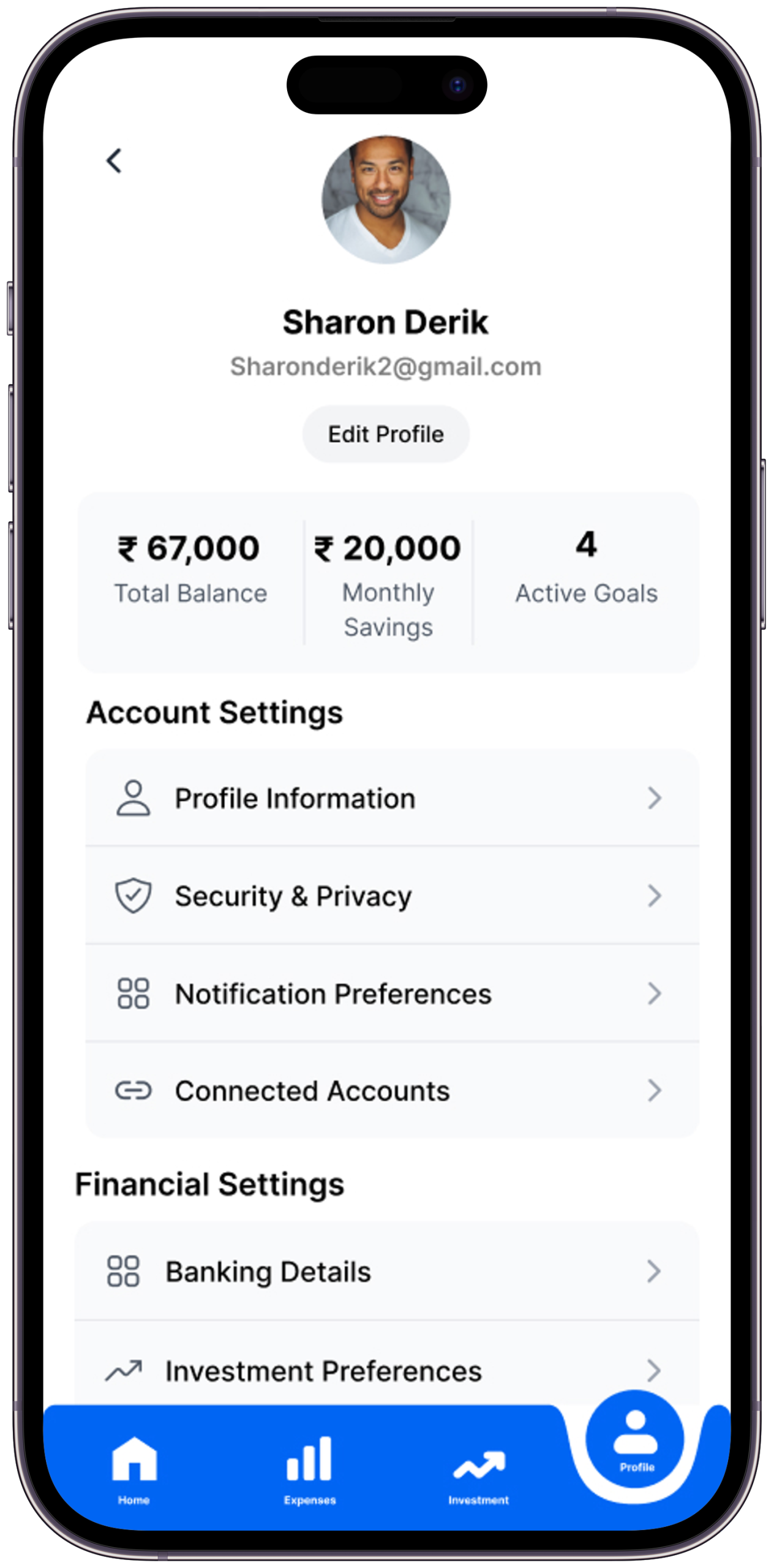Viewport: 774px width, 1568px height.
Task: Open Notification Preferences
Action: click(392, 993)
